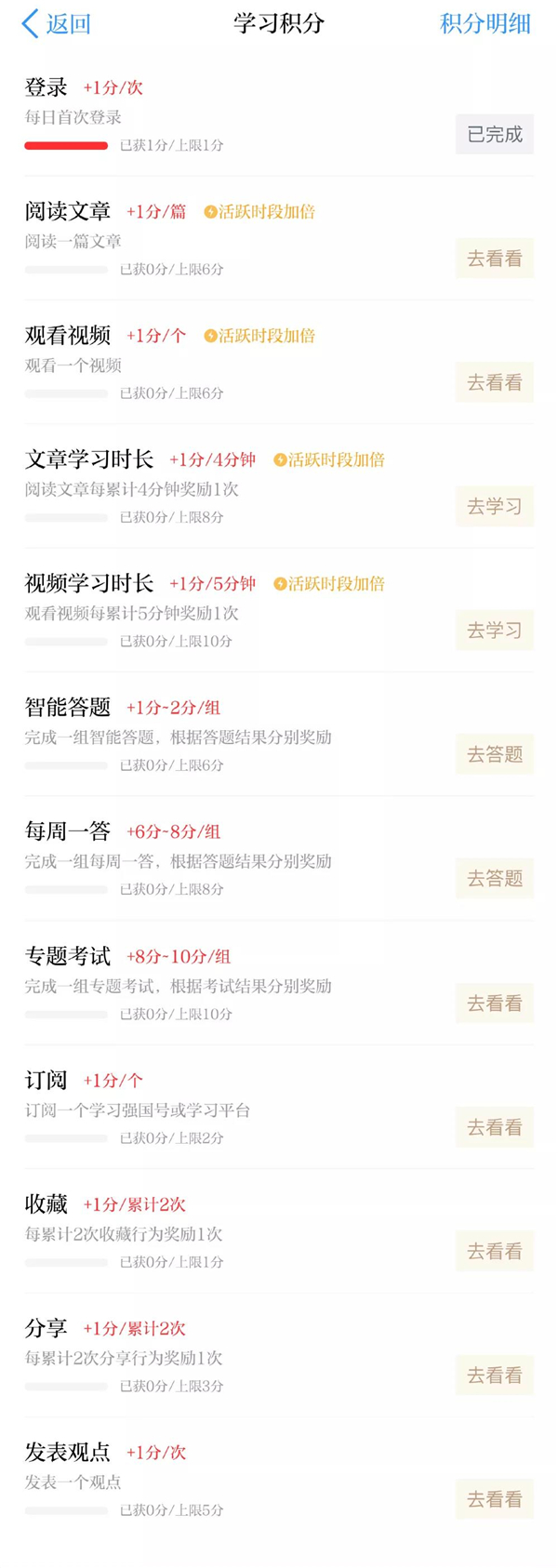Tap 去学习 for 文章学习时长
The width and height of the screenshot is (558, 1568).
point(494,507)
